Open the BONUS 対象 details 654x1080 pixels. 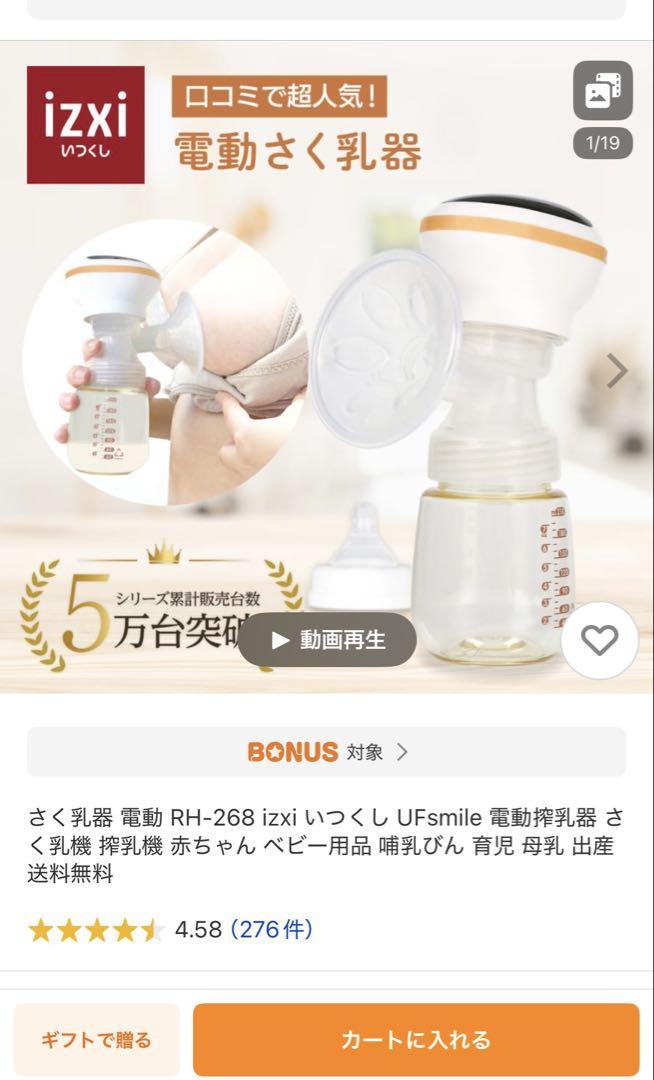326,751
